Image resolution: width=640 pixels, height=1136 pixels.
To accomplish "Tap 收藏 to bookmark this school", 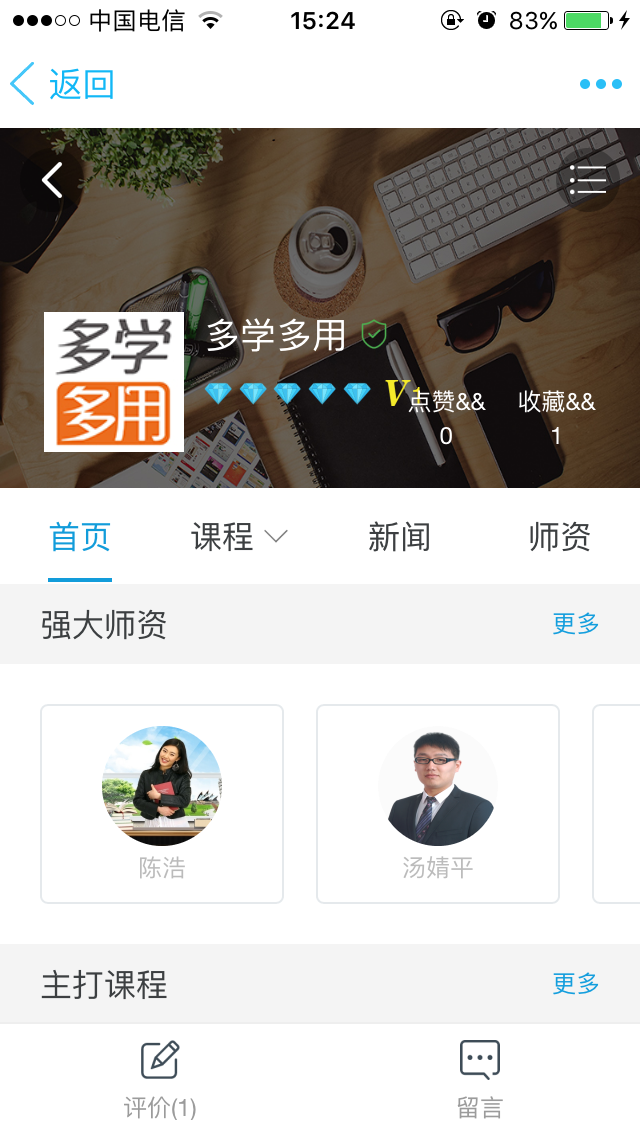I will tap(556, 417).
